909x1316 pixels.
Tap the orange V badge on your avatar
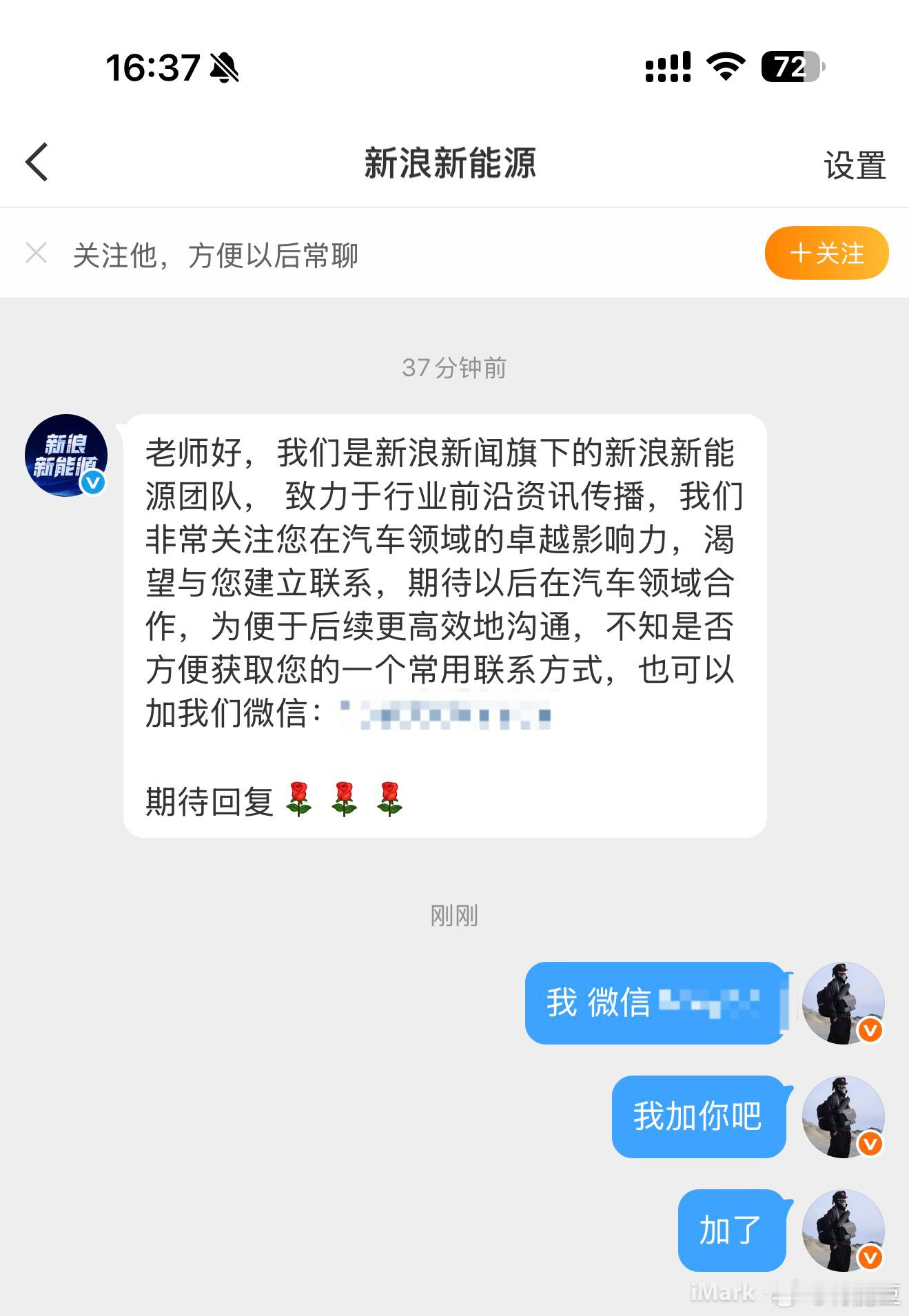[870, 1030]
